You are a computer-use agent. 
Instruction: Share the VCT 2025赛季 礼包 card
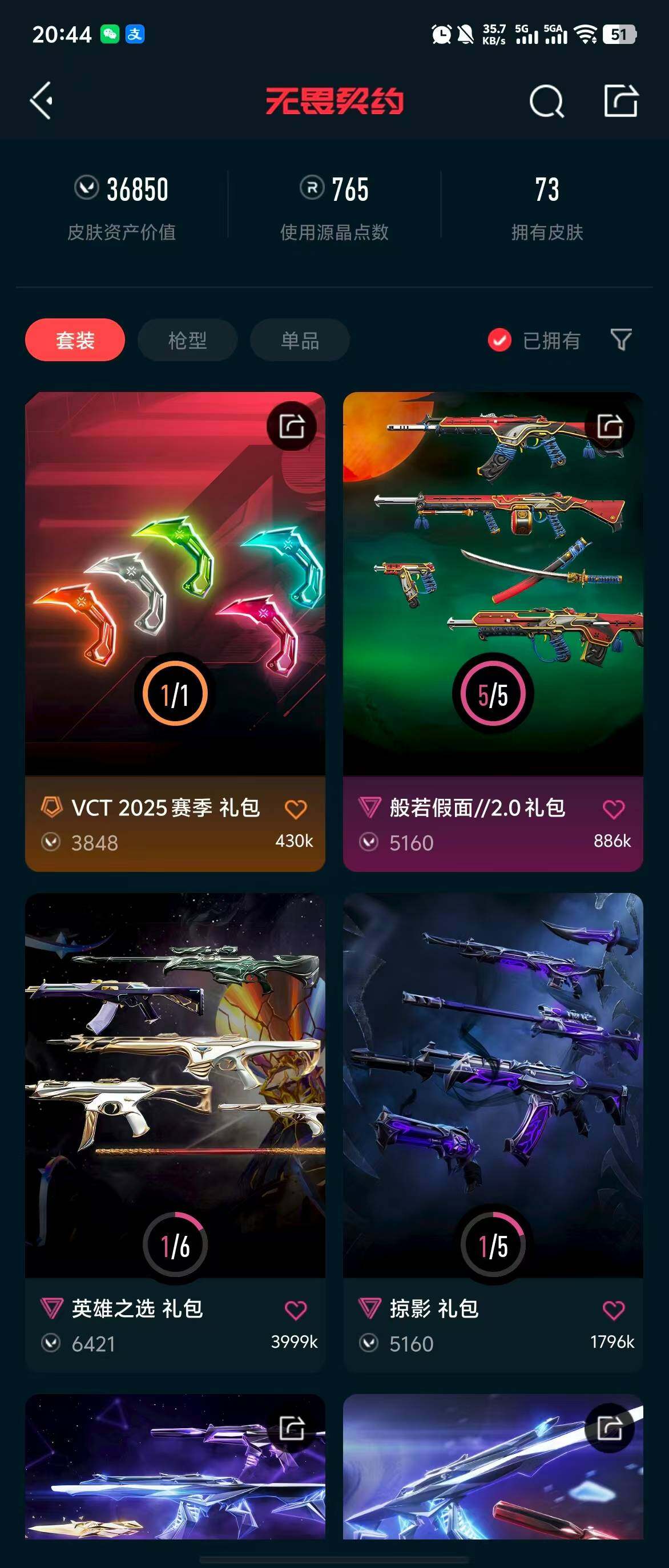tap(292, 426)
